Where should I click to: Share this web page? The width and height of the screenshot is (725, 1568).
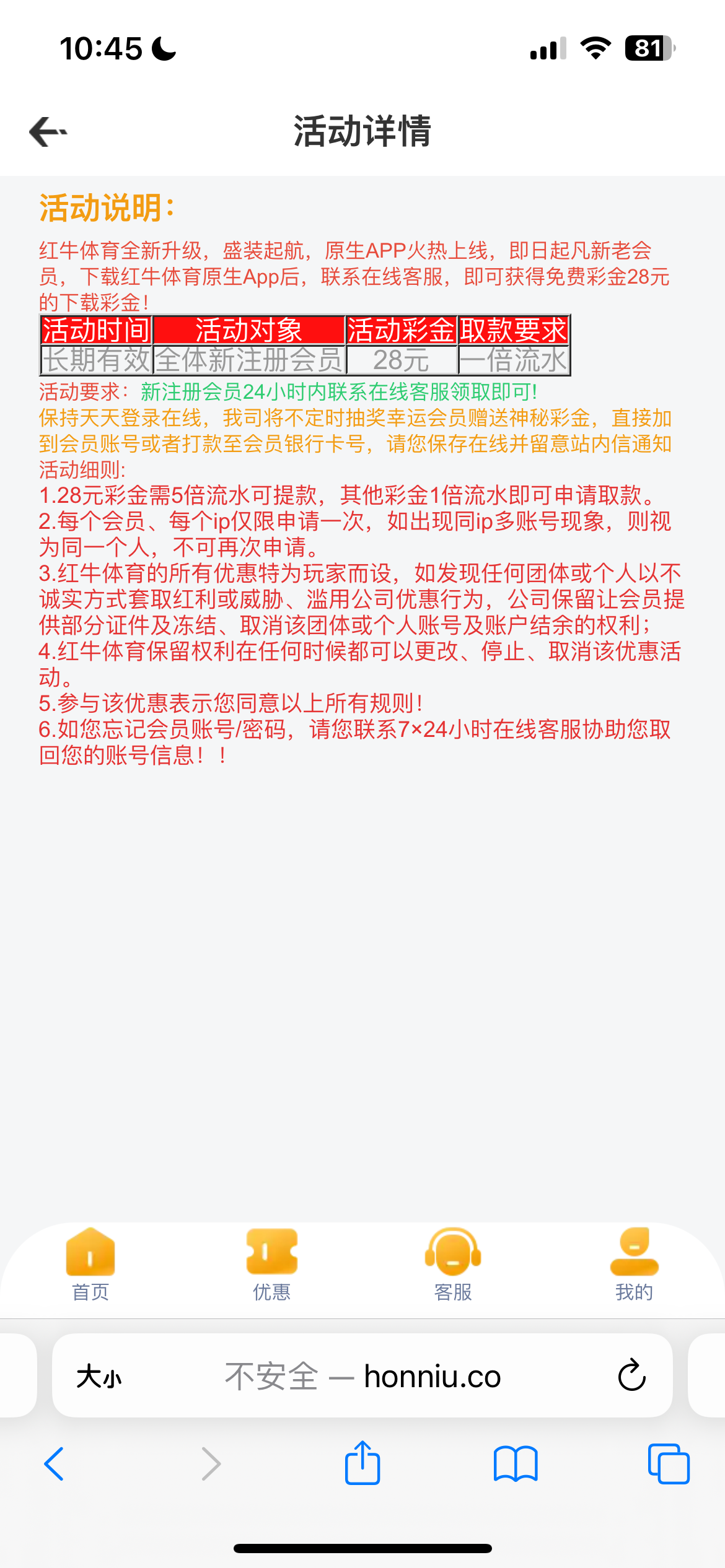[362, 1463]
